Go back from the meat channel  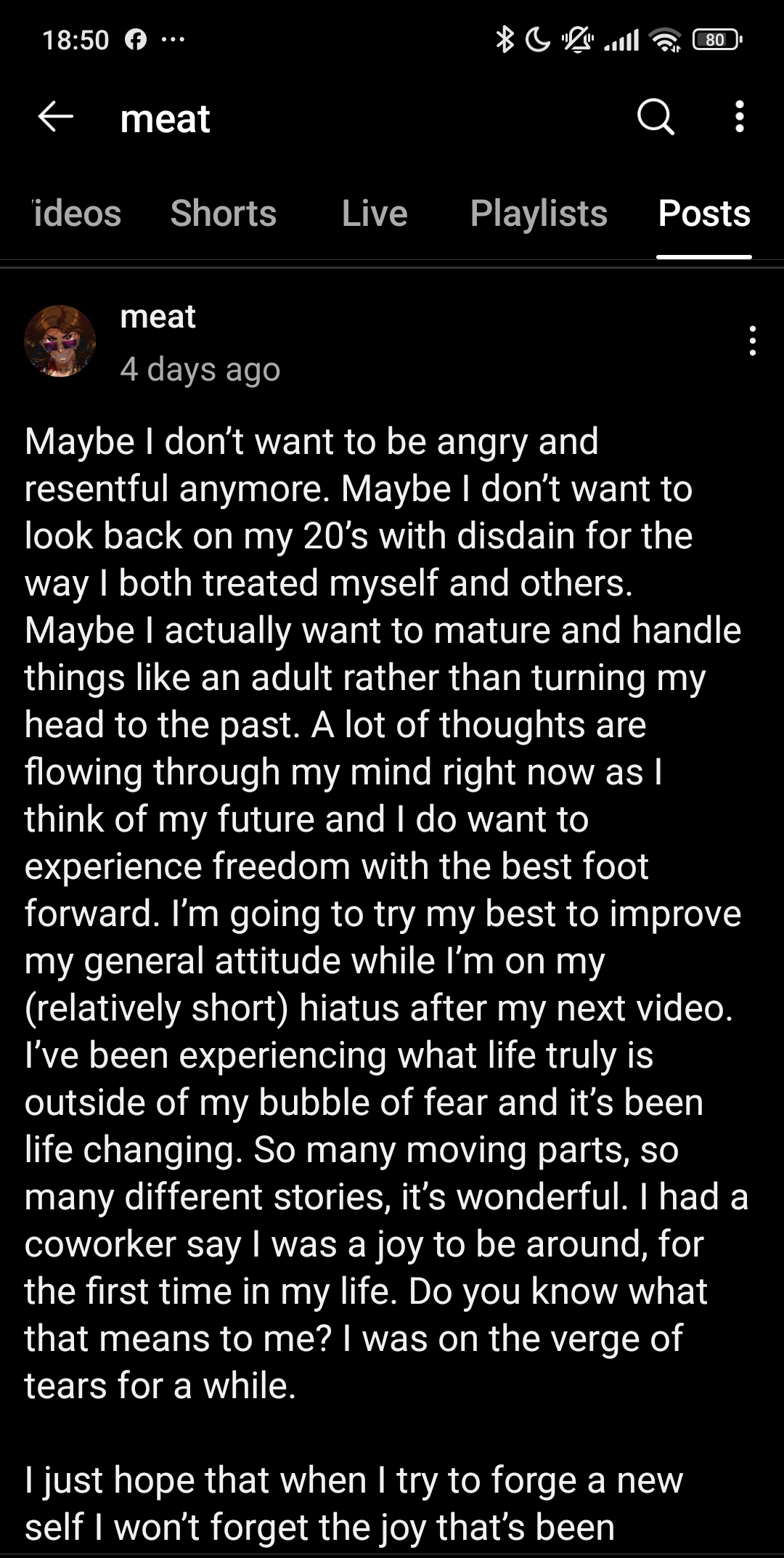[56, 117]
